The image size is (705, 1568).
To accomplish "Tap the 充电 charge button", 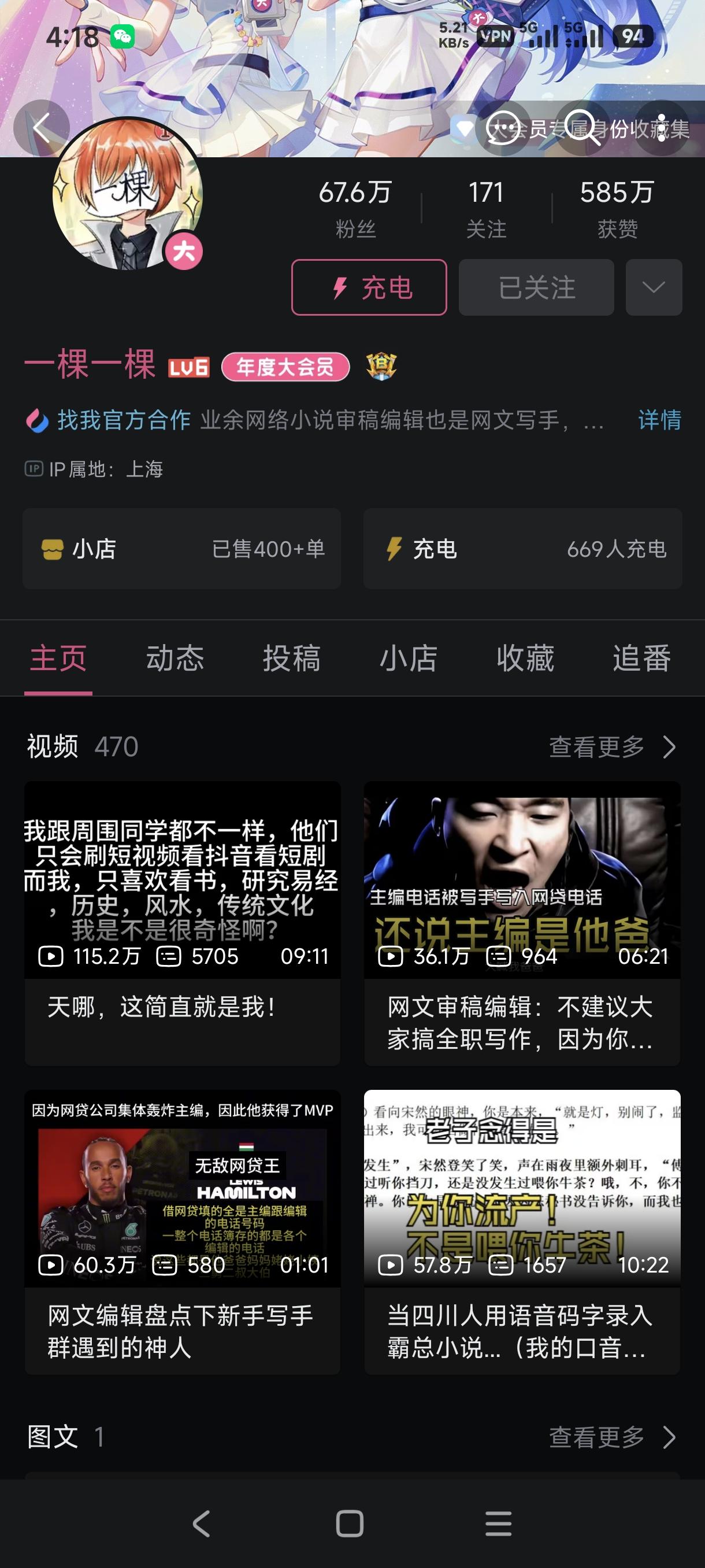I will 369,287.
